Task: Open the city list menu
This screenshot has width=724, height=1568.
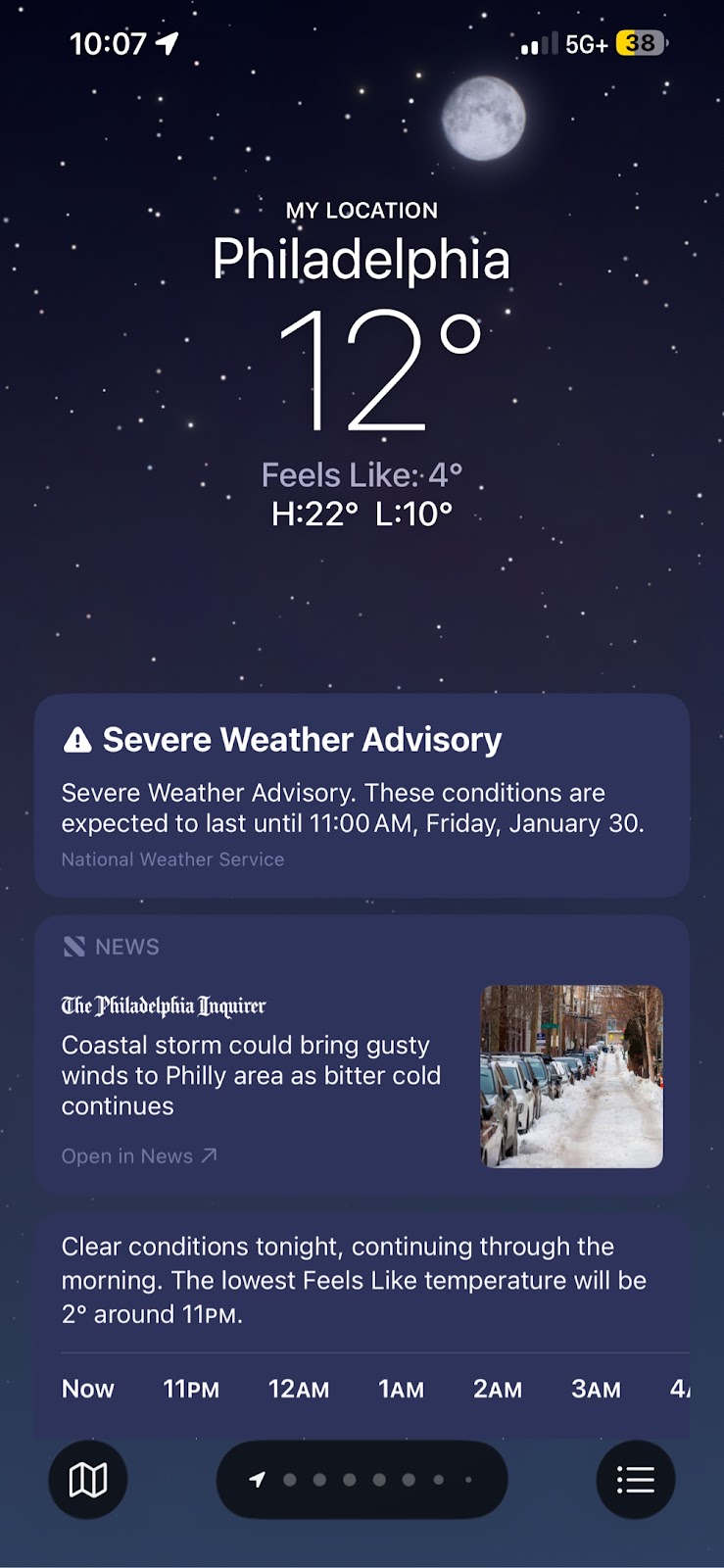Action: (636, 1479)
